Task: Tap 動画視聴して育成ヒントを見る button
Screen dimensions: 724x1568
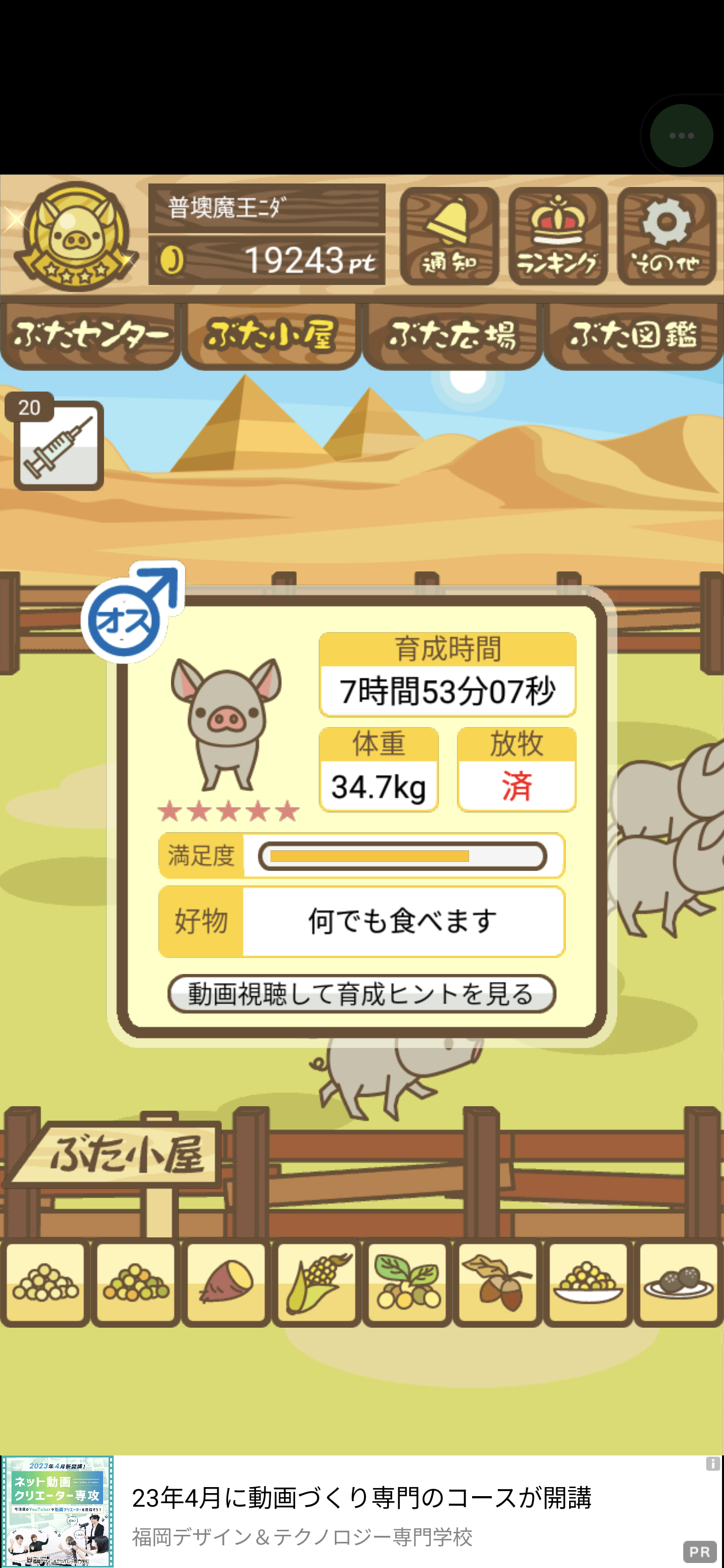Action: [x=361, y=994]
